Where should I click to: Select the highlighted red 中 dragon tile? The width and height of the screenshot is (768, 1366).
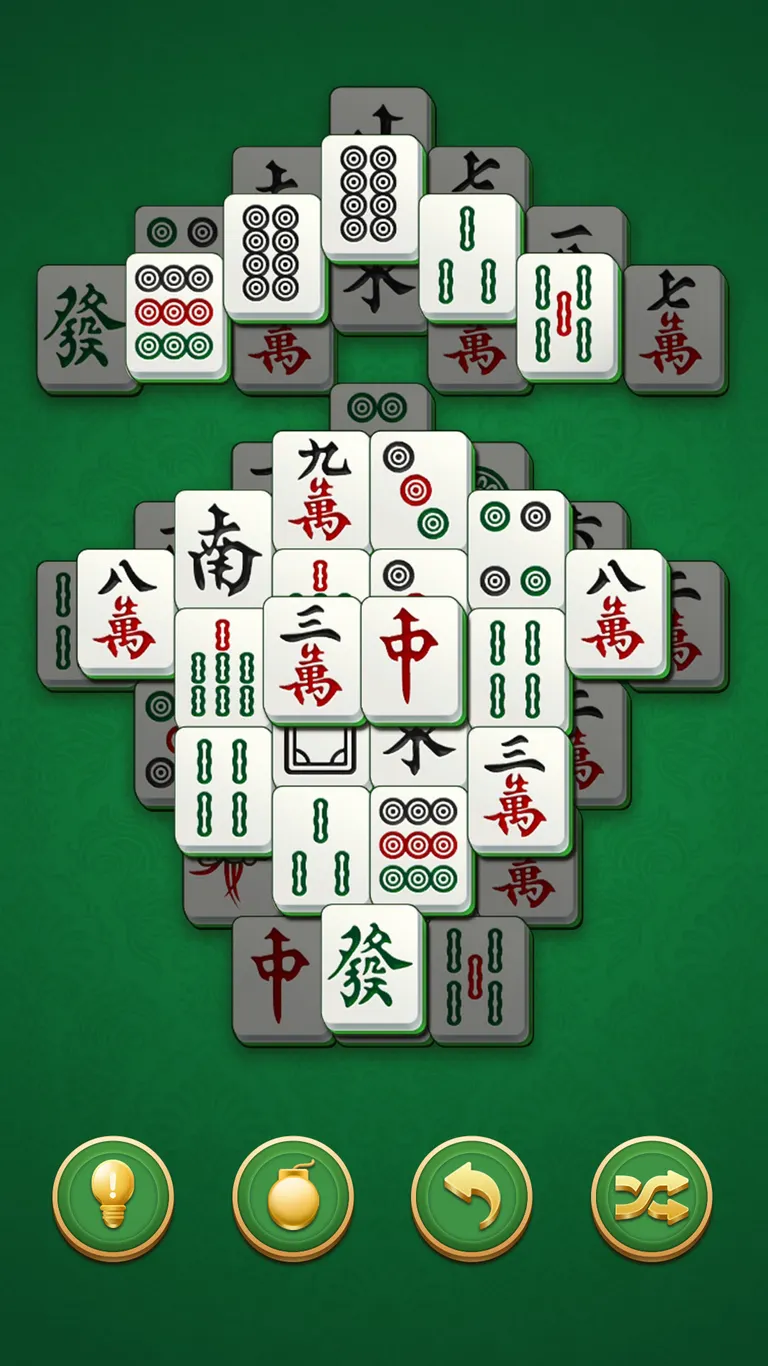click(x=411, y=660)
